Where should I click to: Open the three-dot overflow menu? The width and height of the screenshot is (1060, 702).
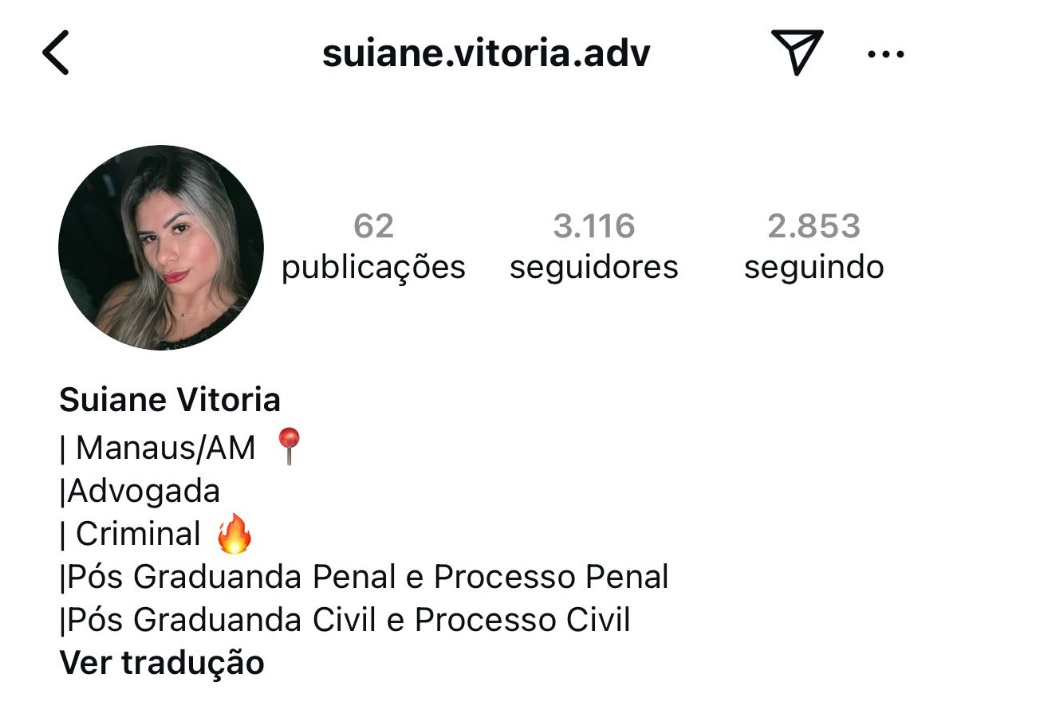[885, 54]
